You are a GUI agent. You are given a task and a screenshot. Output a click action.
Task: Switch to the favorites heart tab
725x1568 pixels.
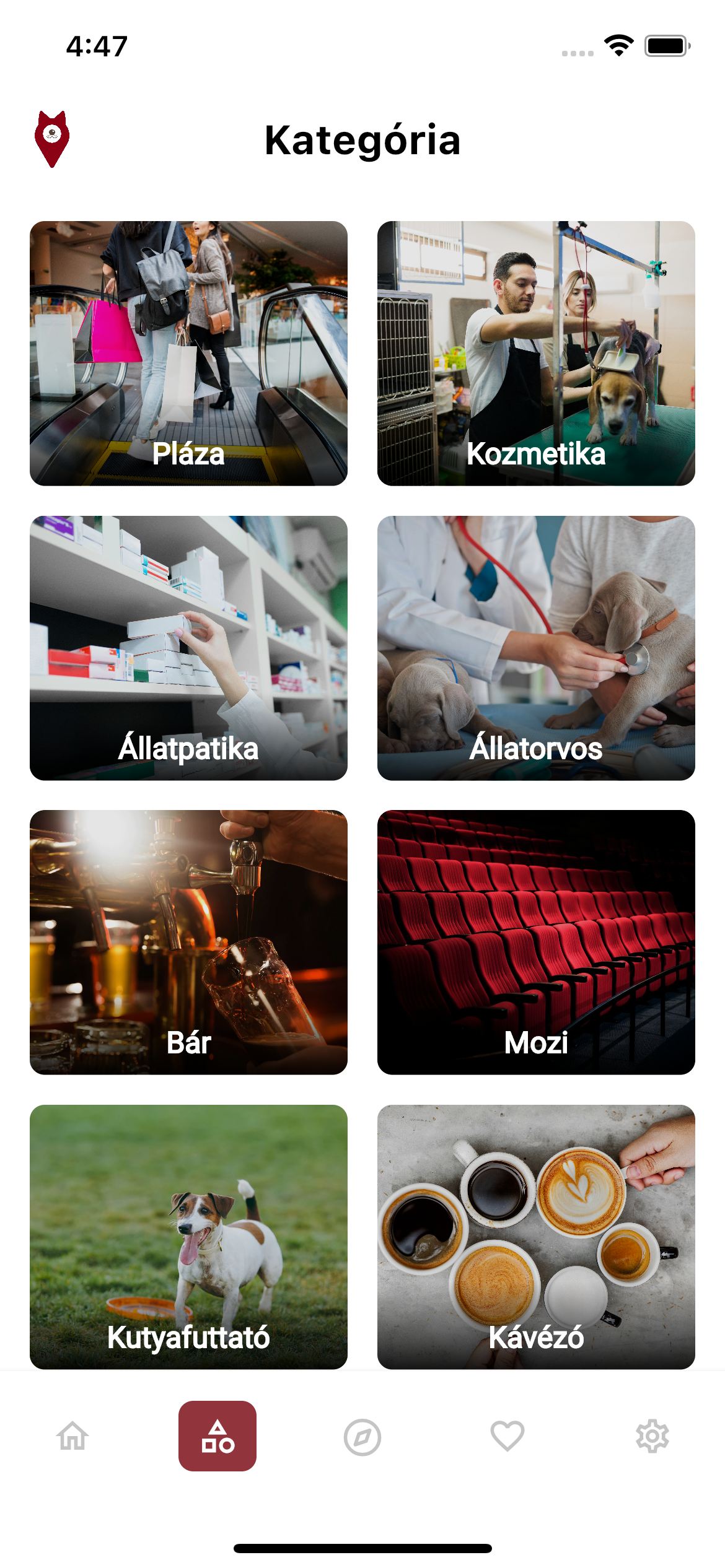507,1436
